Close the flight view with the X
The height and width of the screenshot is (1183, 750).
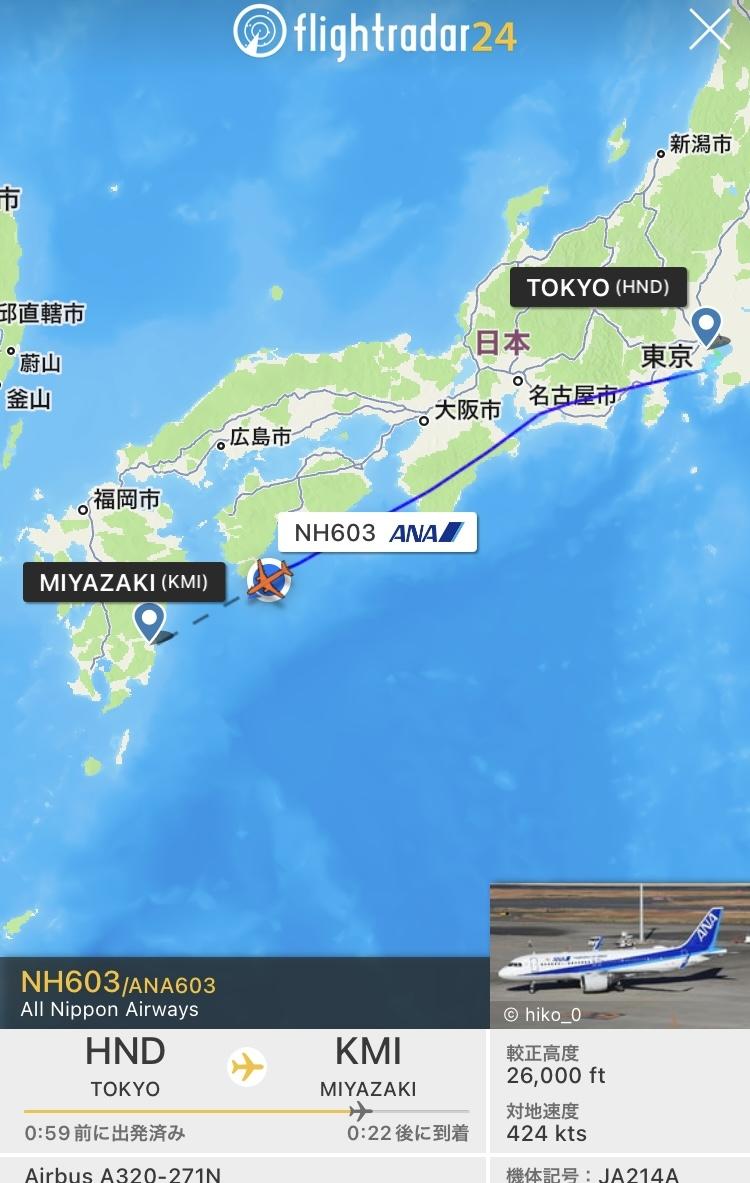pos(710,31)
